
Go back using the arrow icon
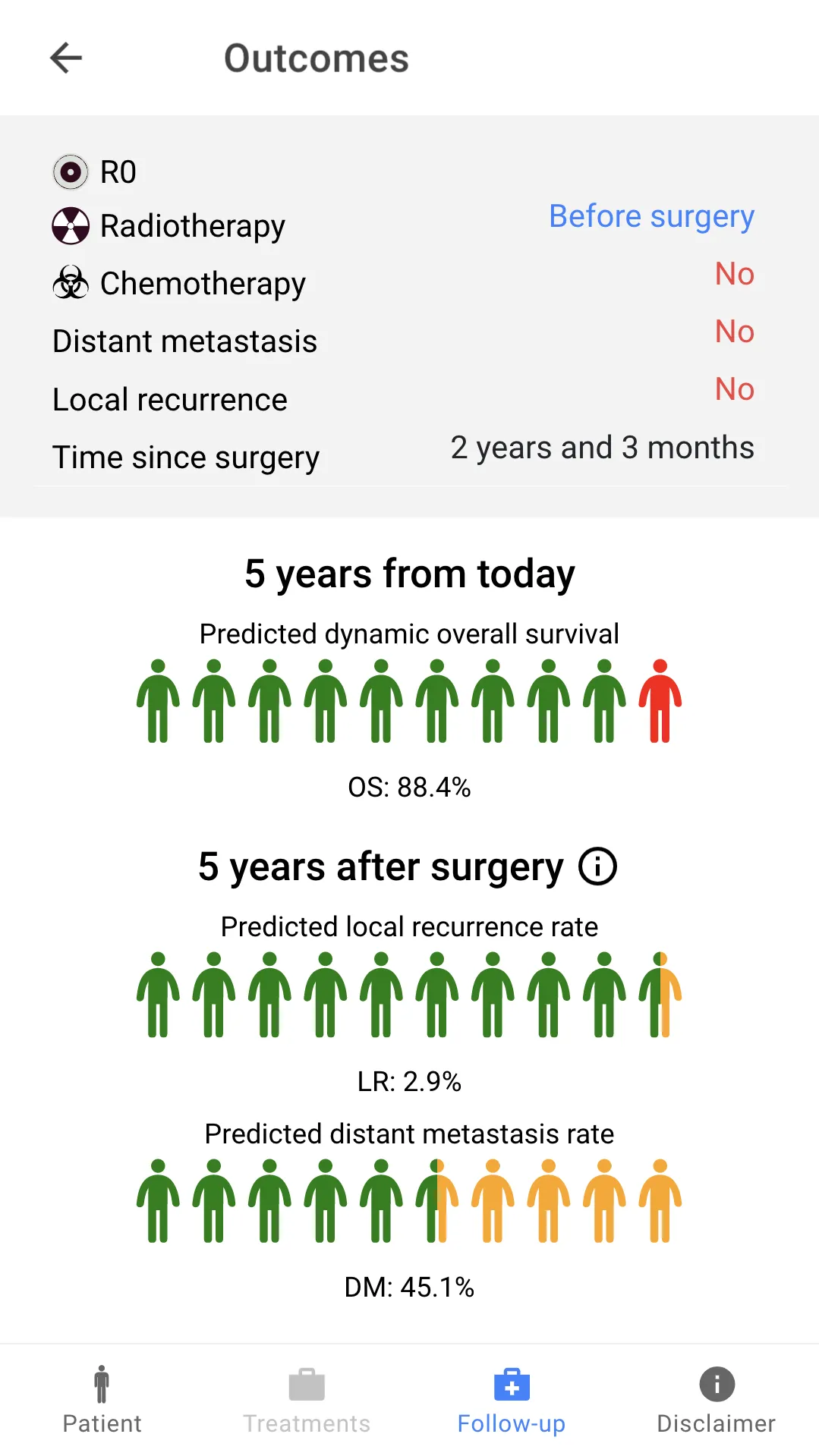pyautogui.click(x=66, y=58)
